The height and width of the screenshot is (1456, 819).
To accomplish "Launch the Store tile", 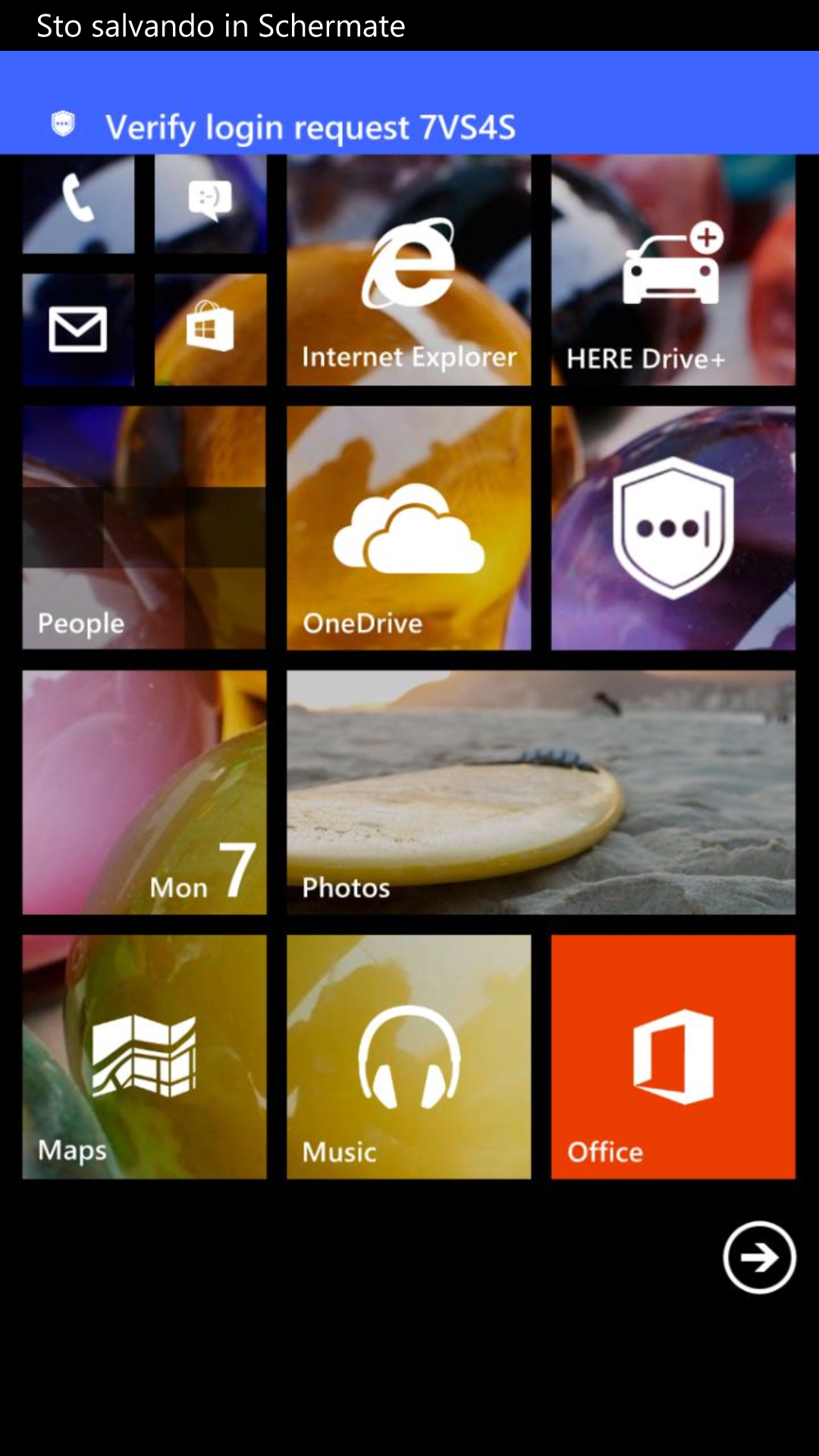I will click(211, 330).
